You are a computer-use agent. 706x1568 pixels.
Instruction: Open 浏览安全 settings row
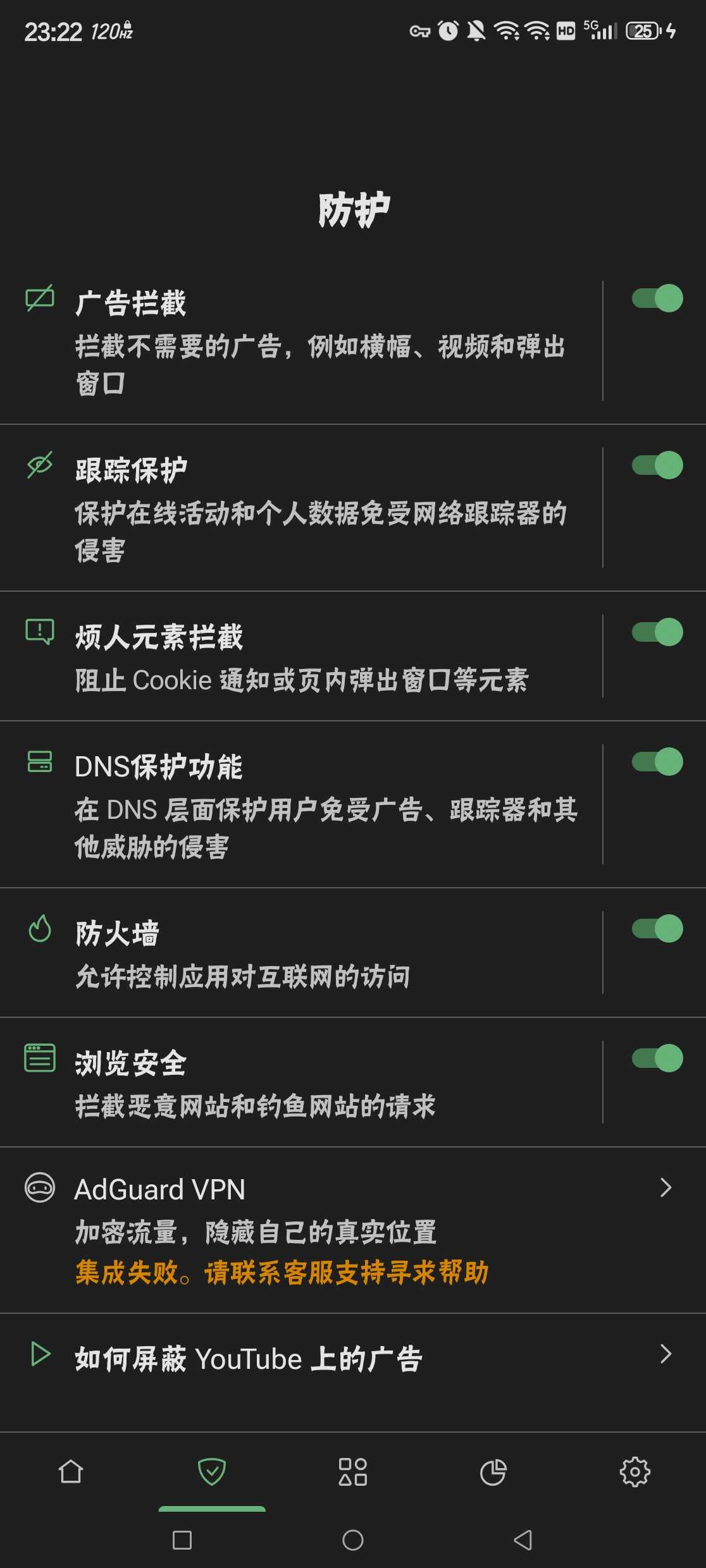click(x=301, y=1082)
